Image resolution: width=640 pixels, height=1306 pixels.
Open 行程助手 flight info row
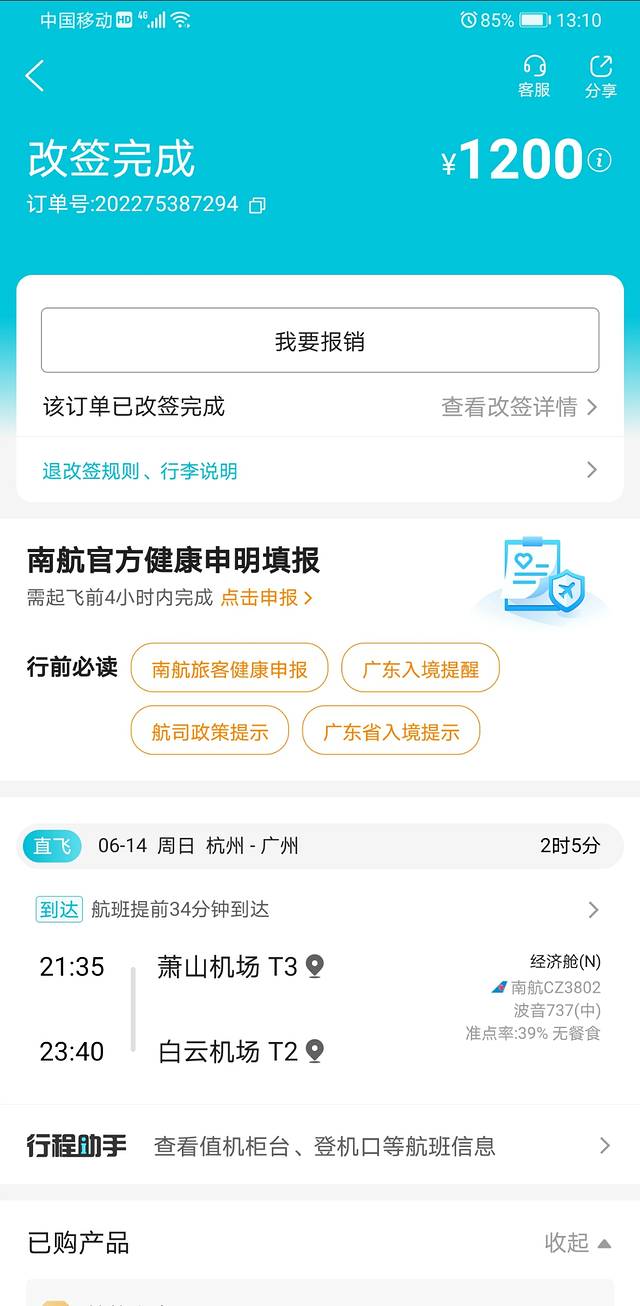(x=320, y=1146)
